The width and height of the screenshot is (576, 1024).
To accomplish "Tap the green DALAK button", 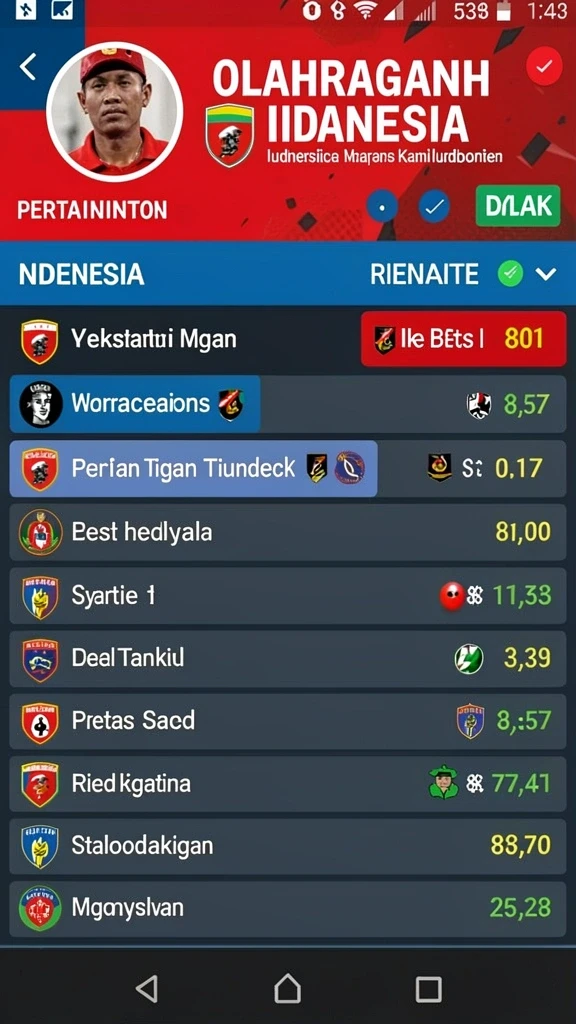I will point(518,206).
